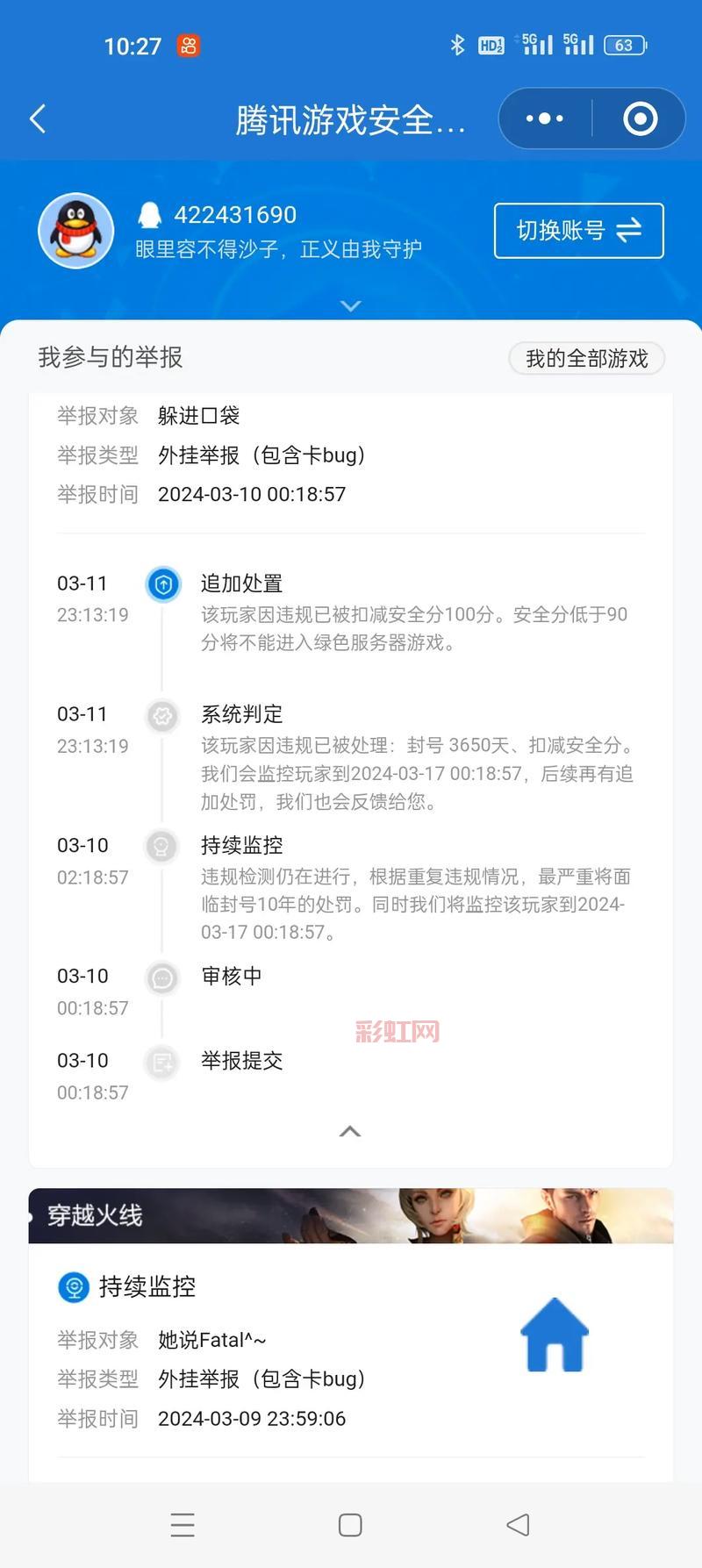Click the blue home icon

(554, 1334)
